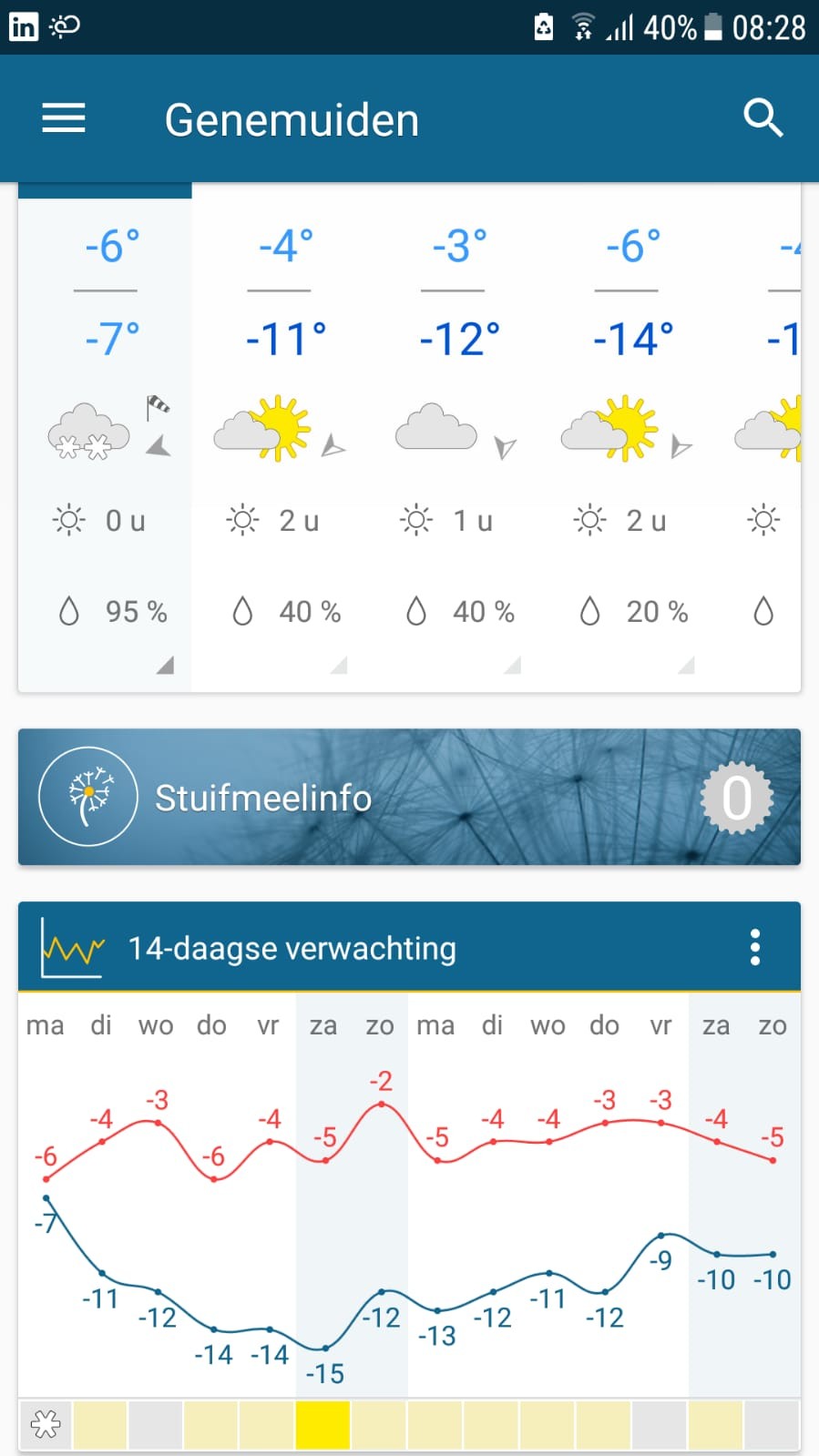Viewport: 819px width, 1456px height.
Task: Select the day column showing -4° / -11°
Action: (279, 437)
